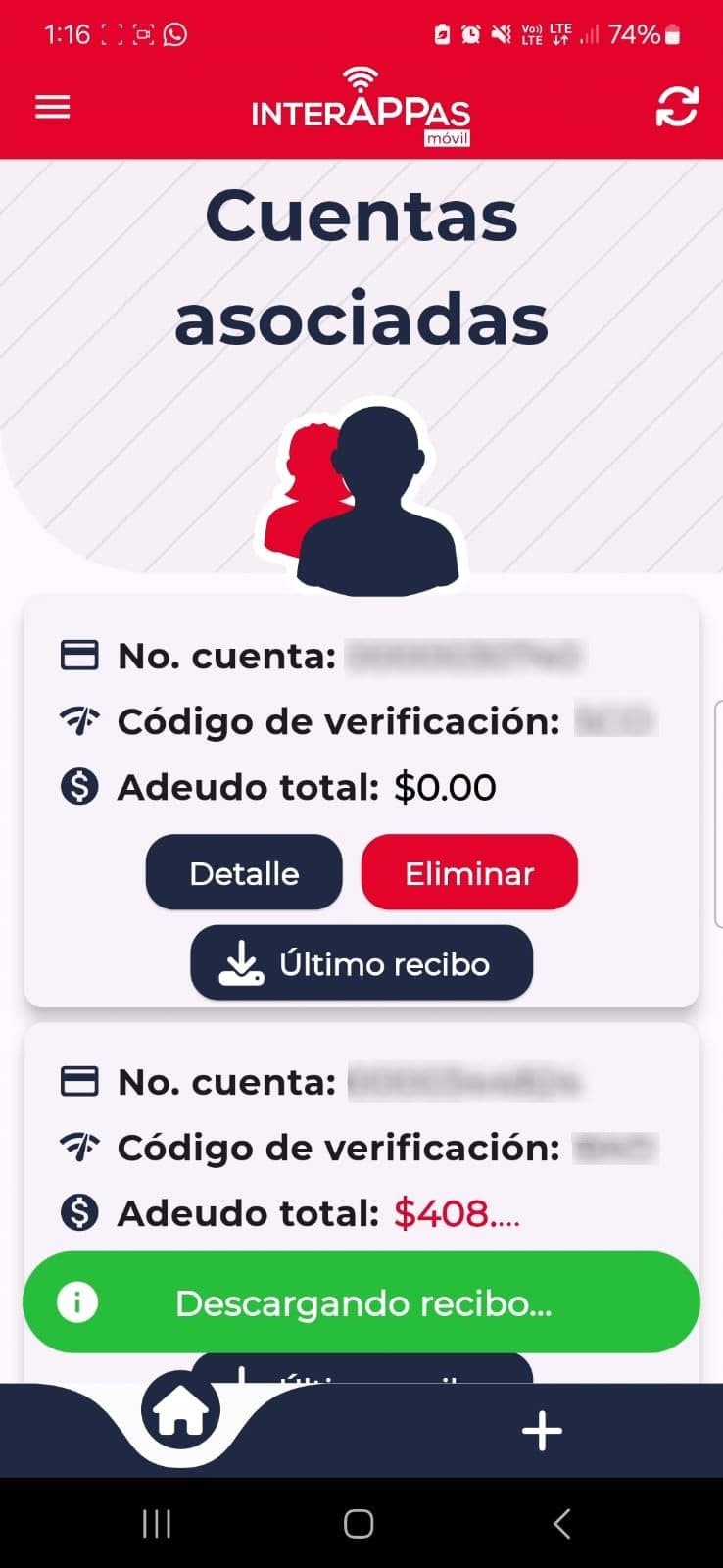Download Último recibo for the $0.00 account

[x=361, y=963]
